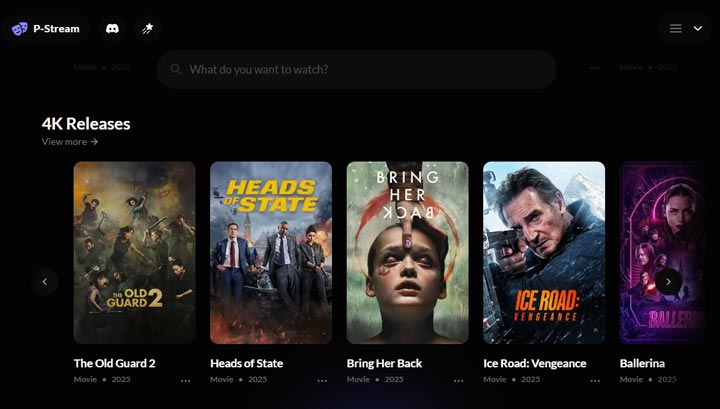
Task: Open the Heads of State movie card
Action: [x=271, y=252]
